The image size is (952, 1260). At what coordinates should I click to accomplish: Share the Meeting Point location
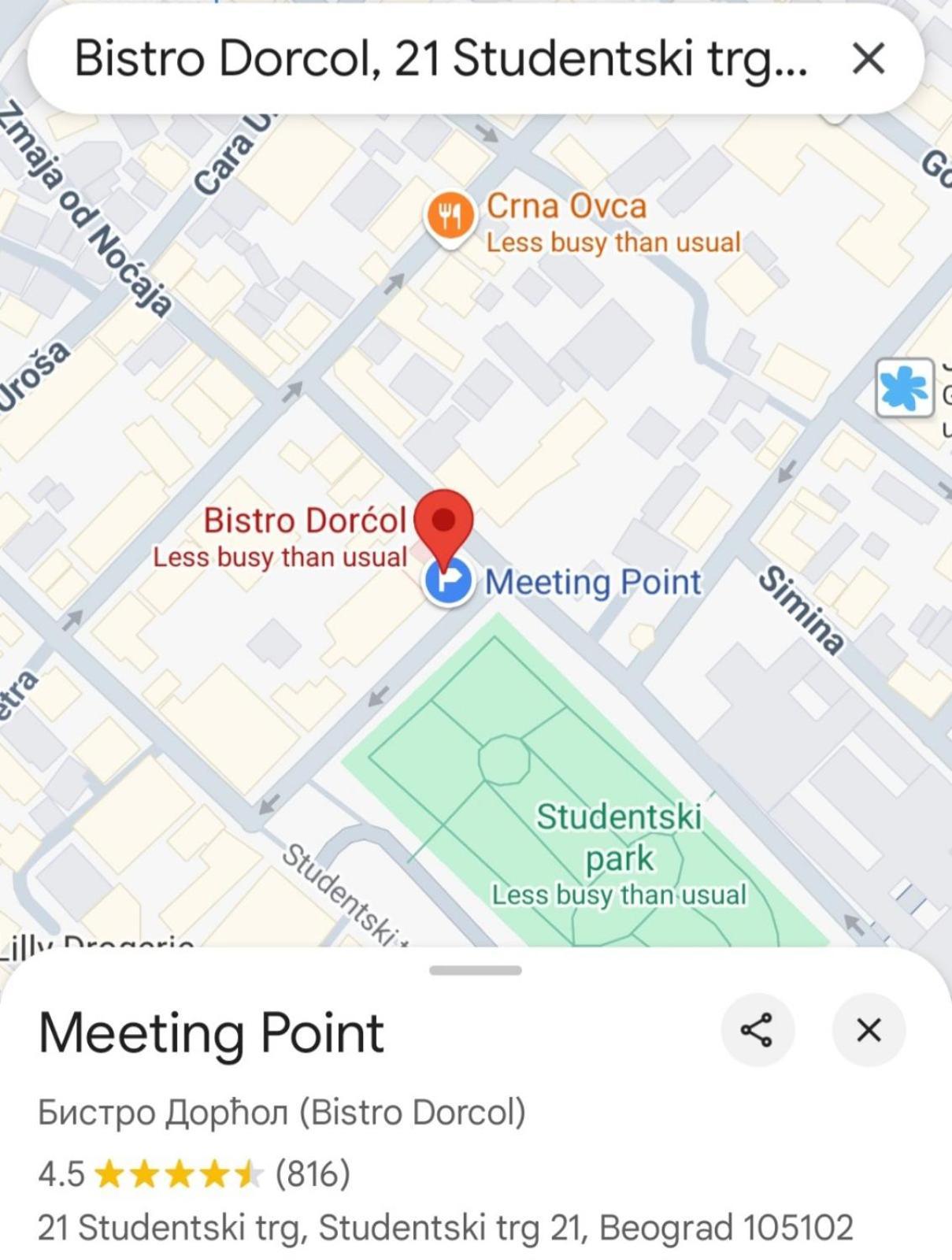click(757, 1029)
